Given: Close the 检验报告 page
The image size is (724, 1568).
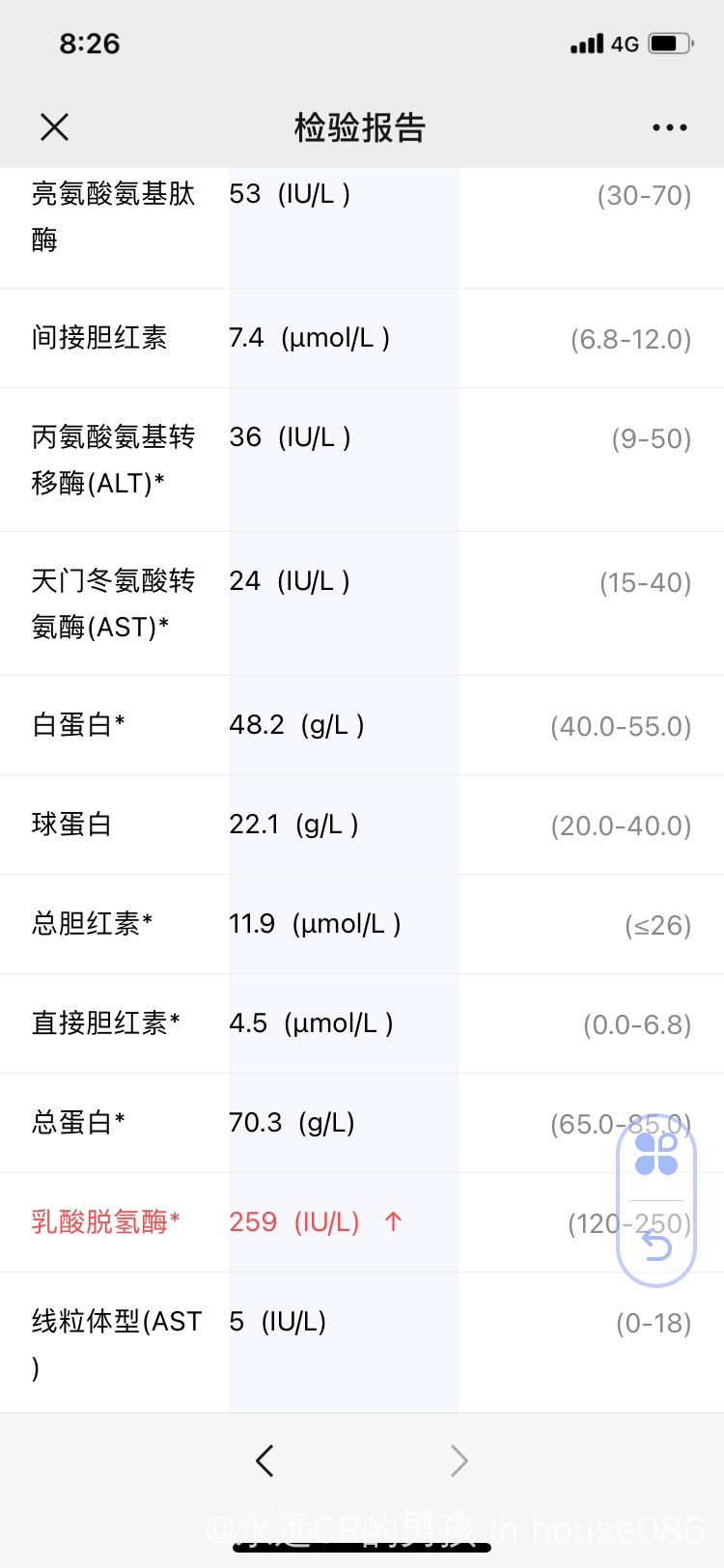Looking at the screenshot, I should (x=55, y=126).
